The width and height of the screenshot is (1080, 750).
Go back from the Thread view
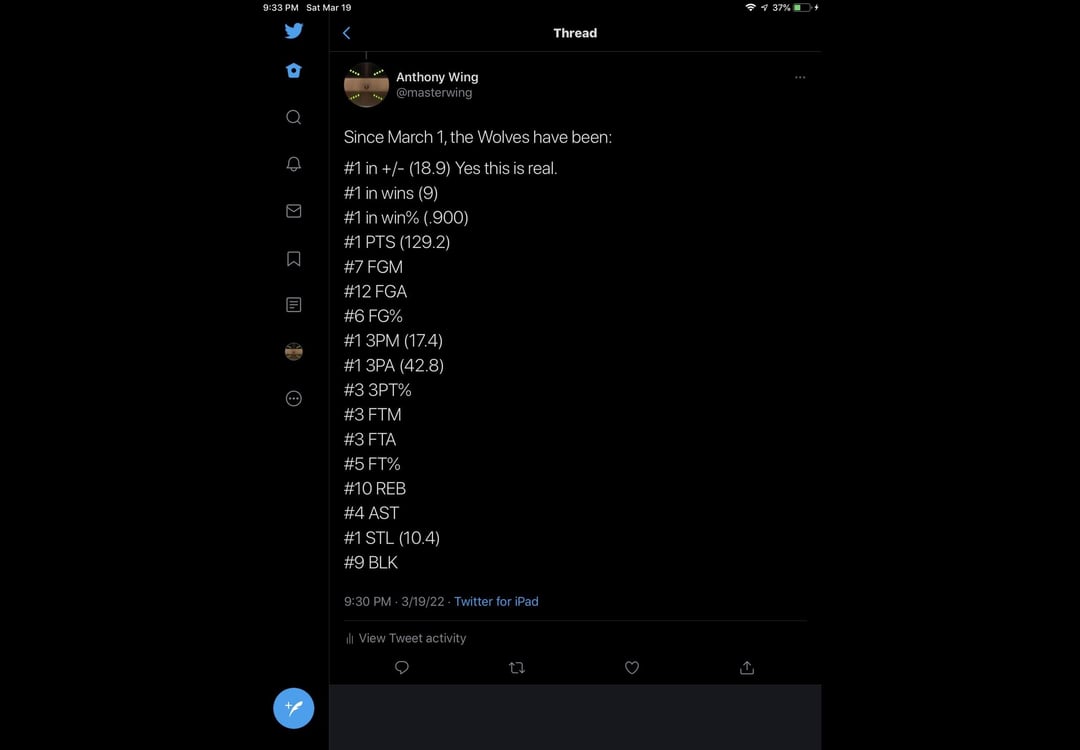click(x=346, y=33)
